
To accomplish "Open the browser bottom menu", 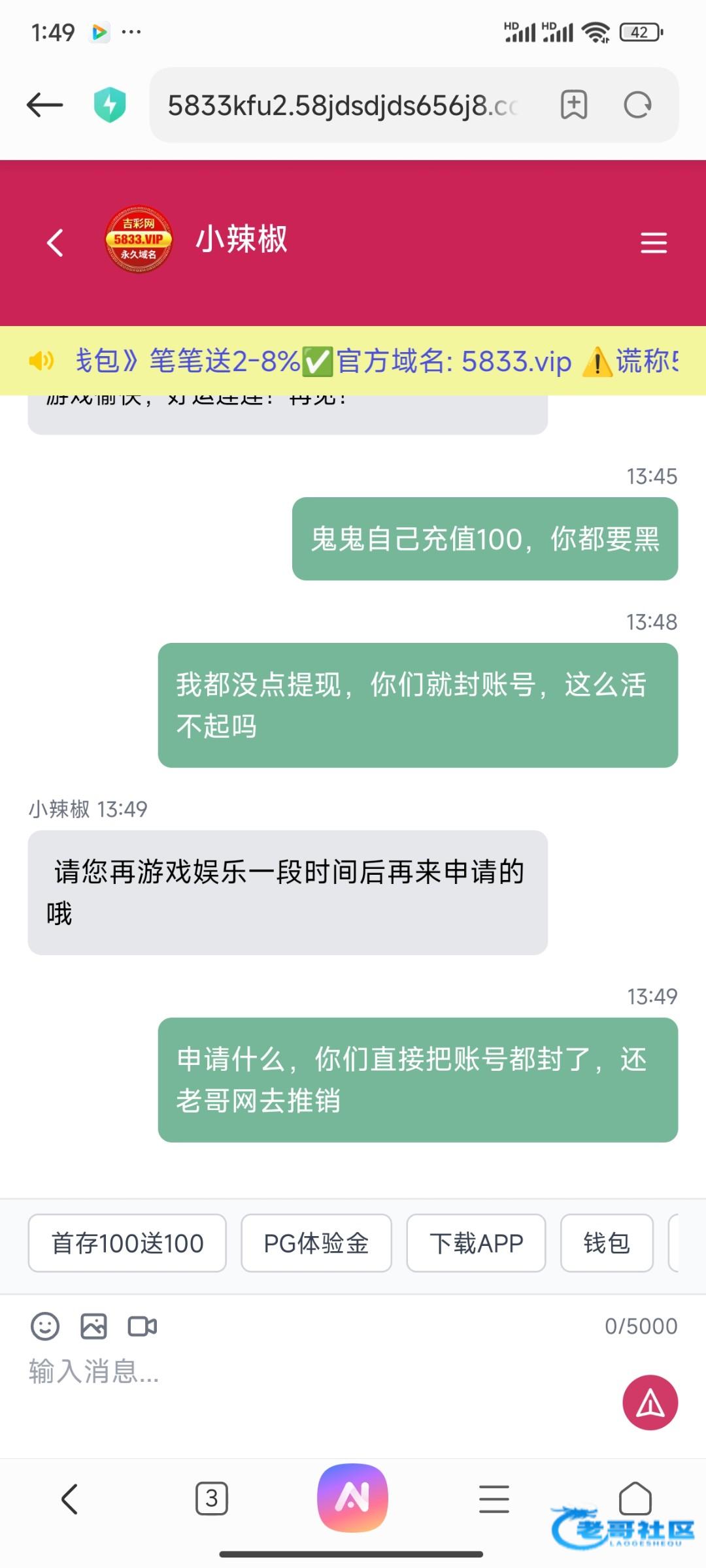I will click(494, 1498).
